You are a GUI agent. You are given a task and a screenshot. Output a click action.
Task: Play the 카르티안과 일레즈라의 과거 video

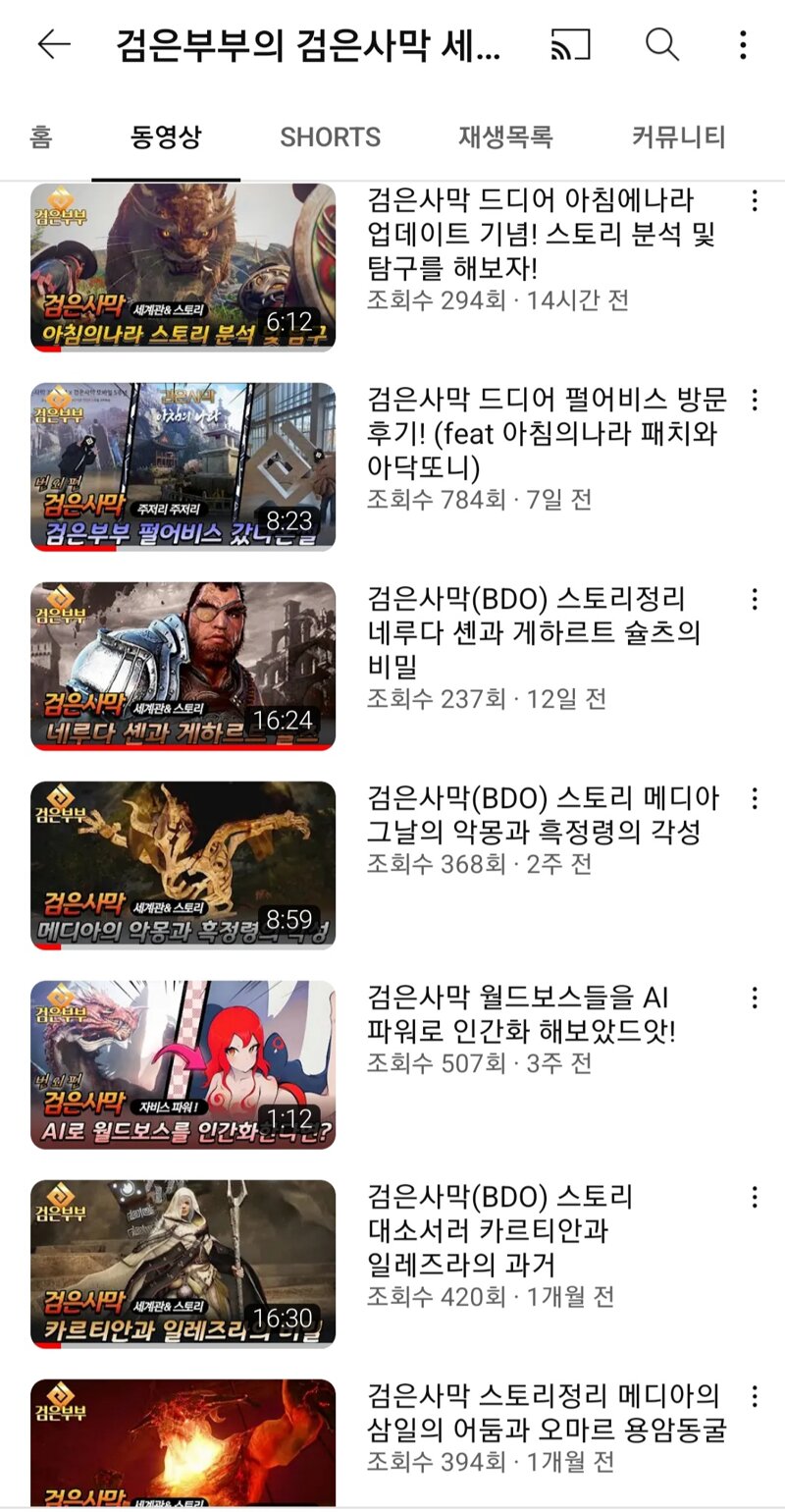coord(183,1264)
